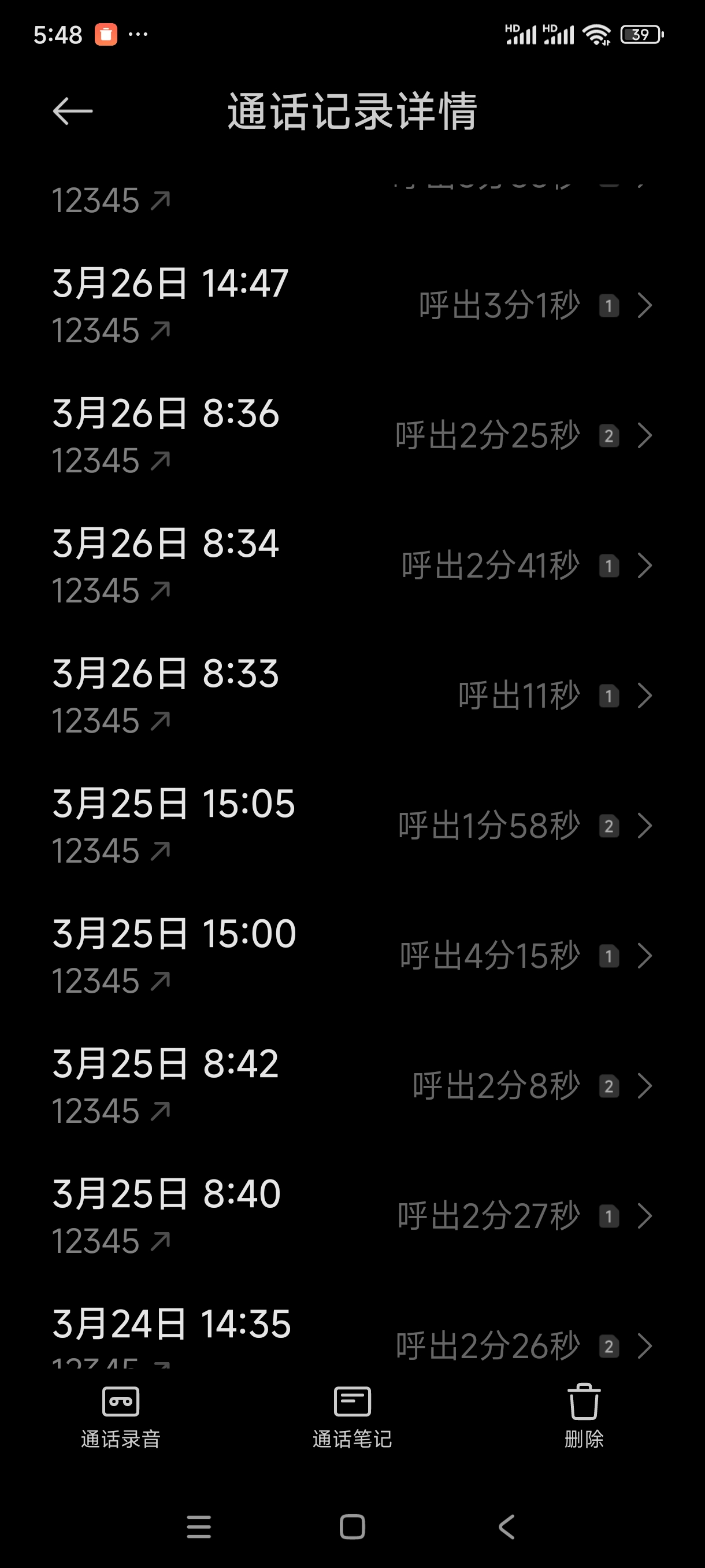Go back using the top-left arrow
This screenshot has width=705, height=1568.
[x=72, y=111]
